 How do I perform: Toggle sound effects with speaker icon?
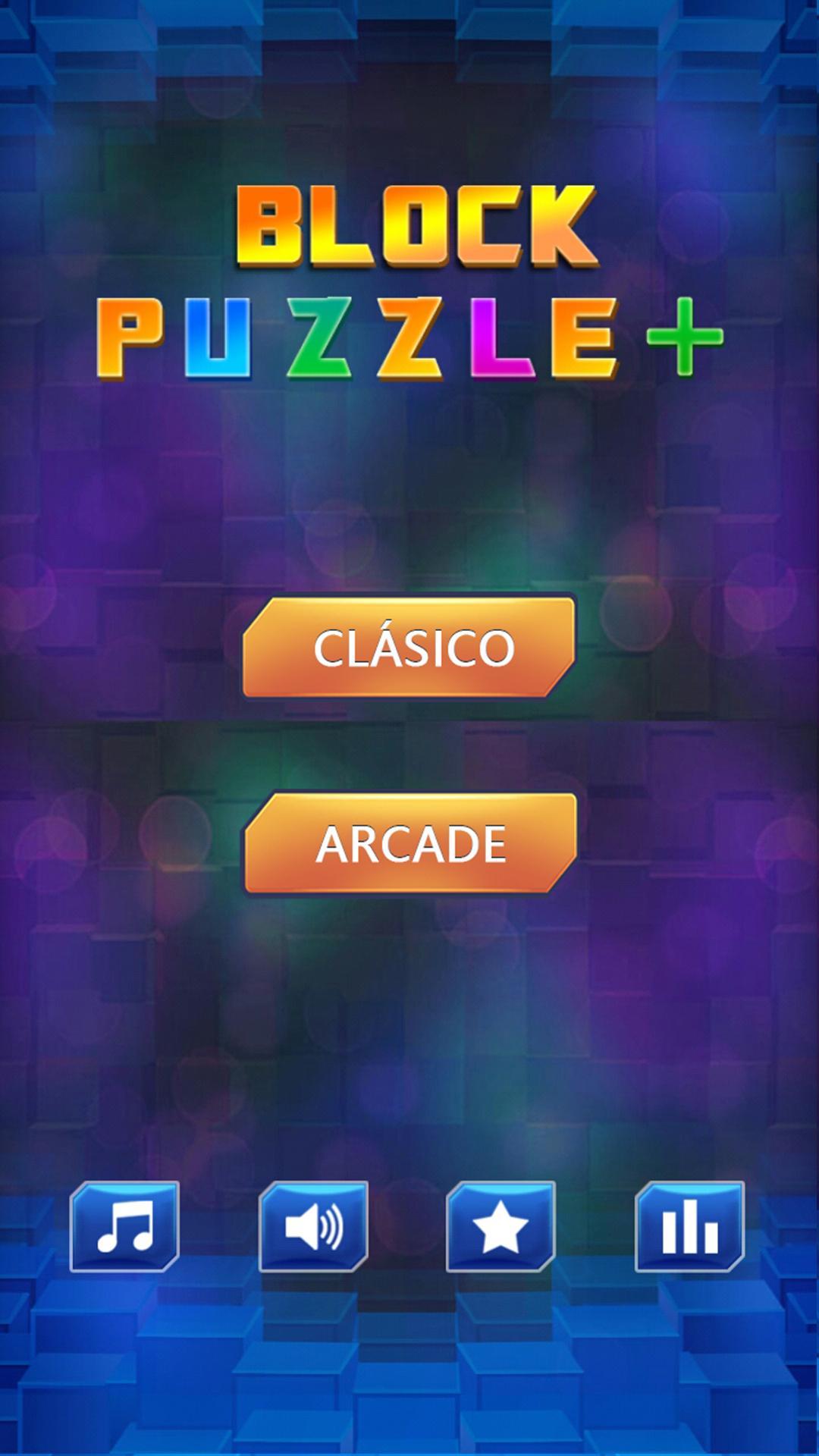point(313,1225)
